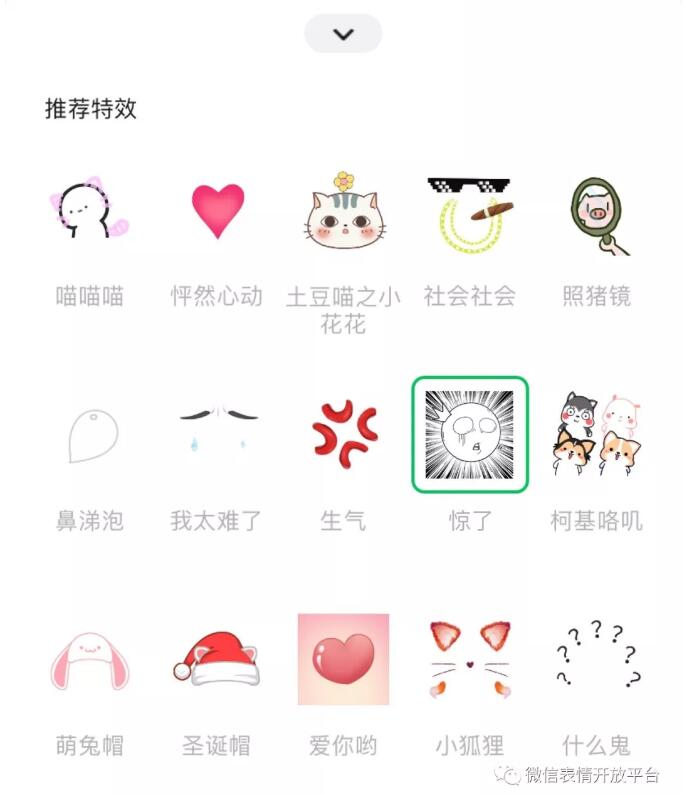Select the 萌兔帽 bunny hat effect

coord(89,660)
